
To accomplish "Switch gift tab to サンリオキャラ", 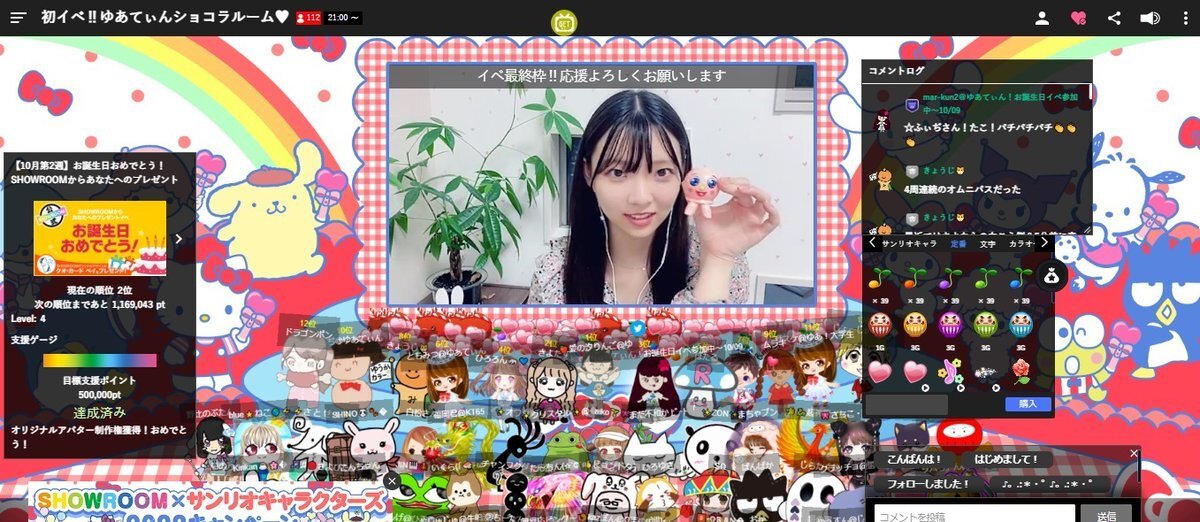I will point(909,243).
